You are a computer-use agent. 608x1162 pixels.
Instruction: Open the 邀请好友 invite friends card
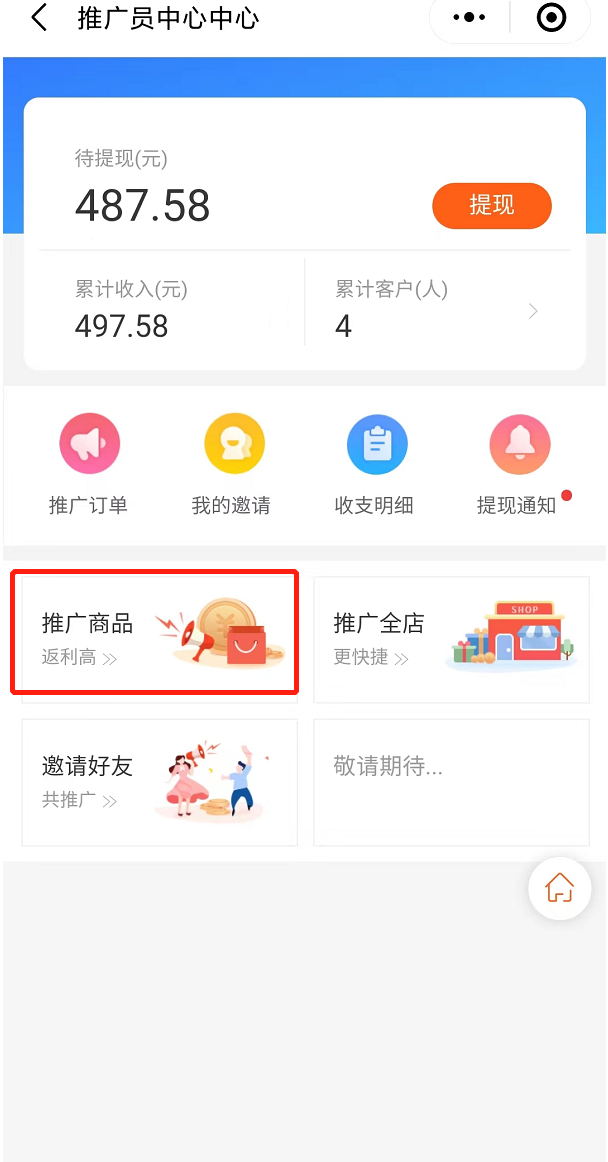pos(159,782)
